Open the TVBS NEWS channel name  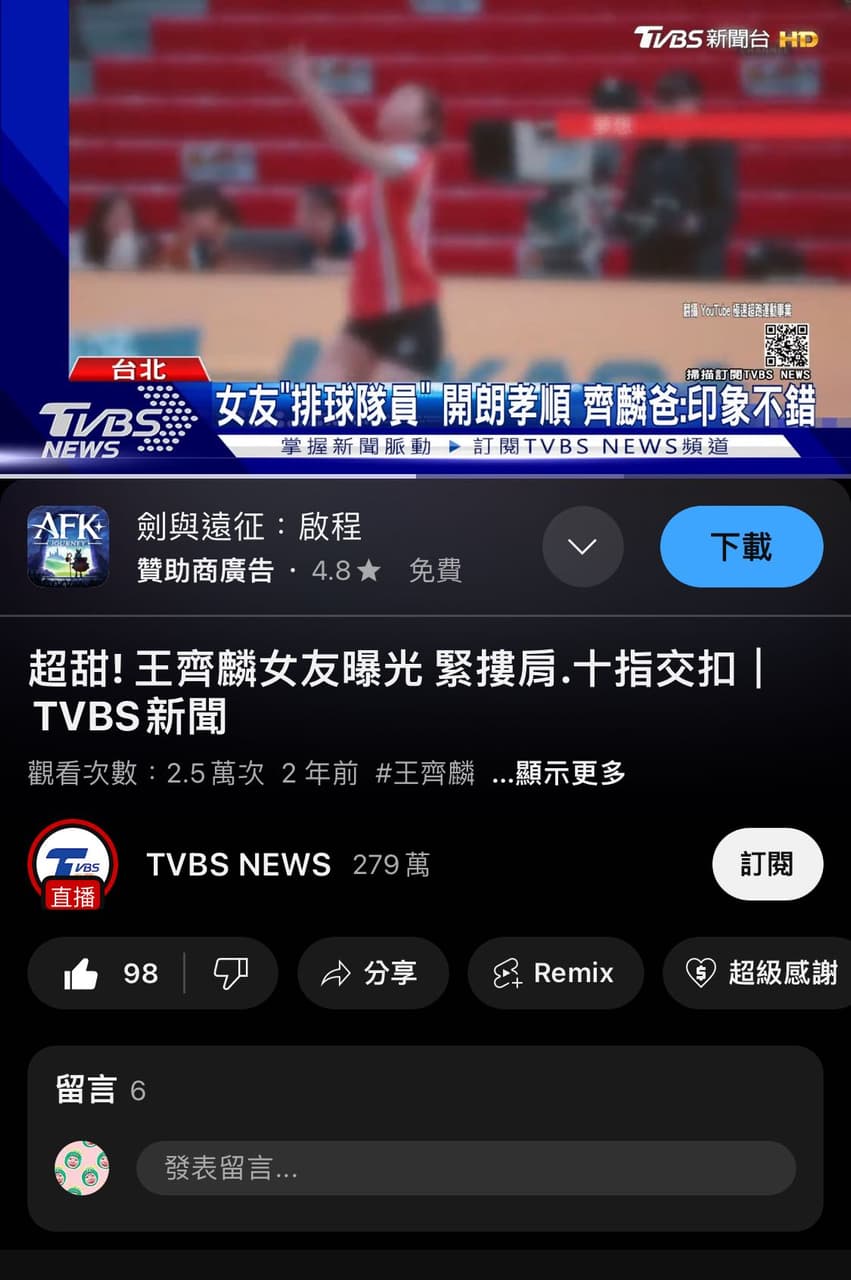click(238, 864)
